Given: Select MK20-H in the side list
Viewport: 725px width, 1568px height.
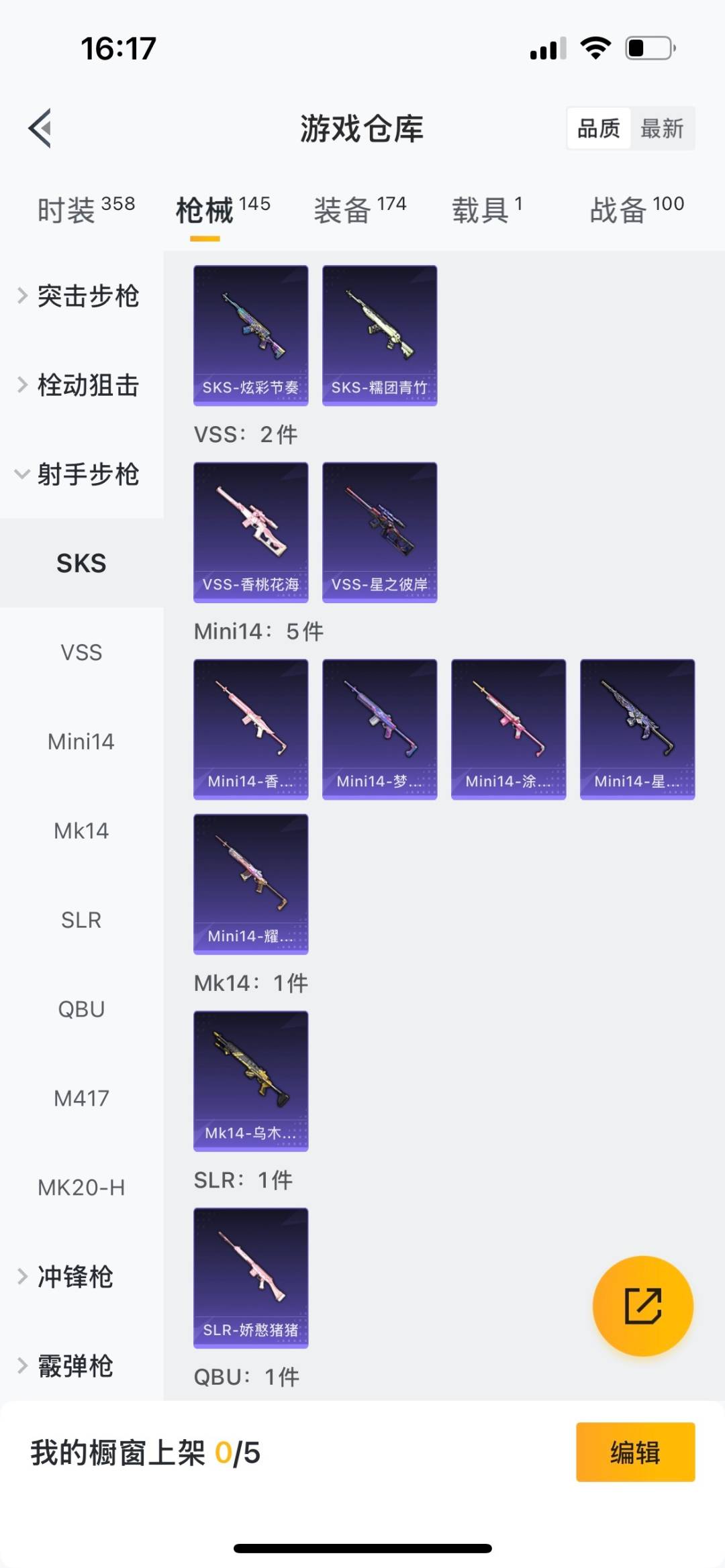Looking at the screenshot, I should [x=81, y=1188].
